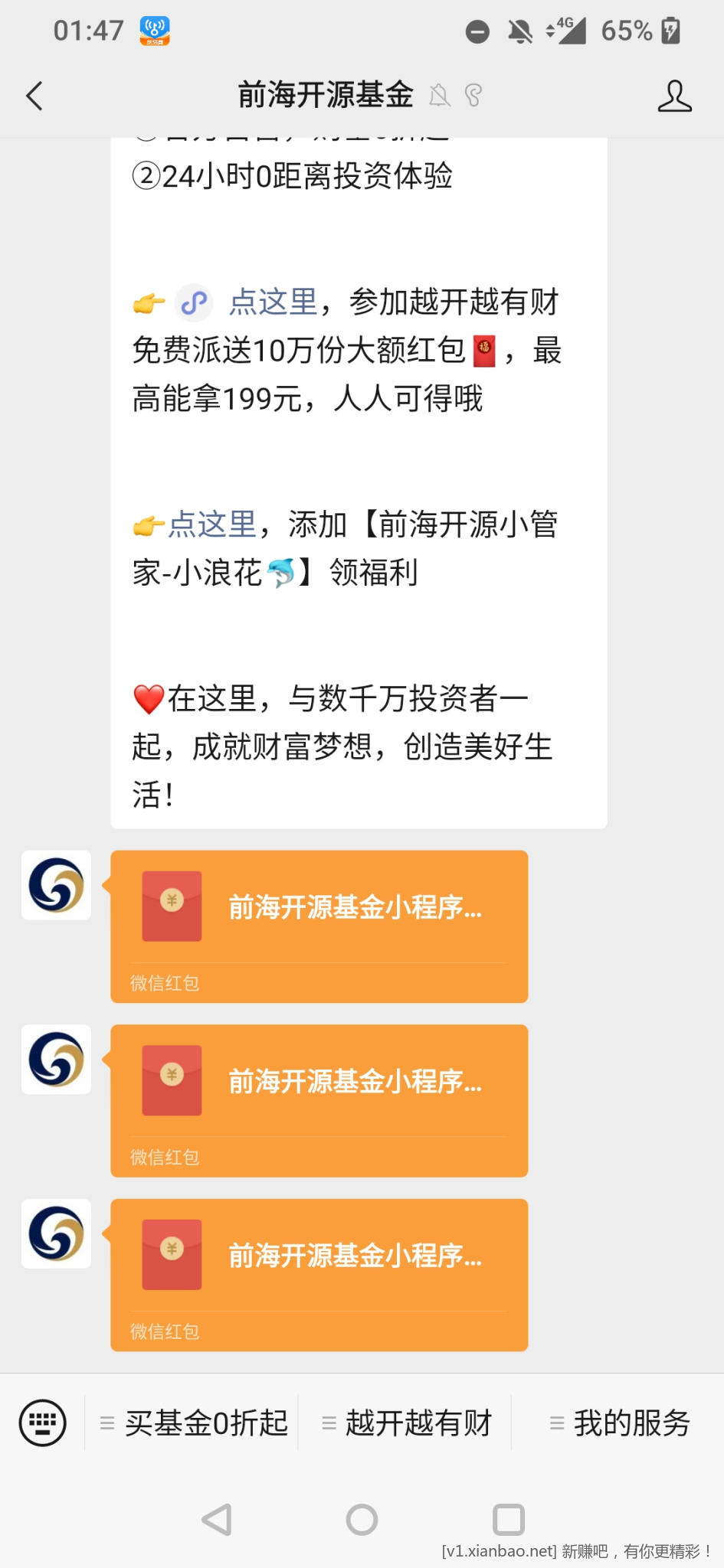Follow the 点这里 link to add 前海开源小管家
Image resolution: width=724 pixels, height=1568 pixels.
click(211, 524)
